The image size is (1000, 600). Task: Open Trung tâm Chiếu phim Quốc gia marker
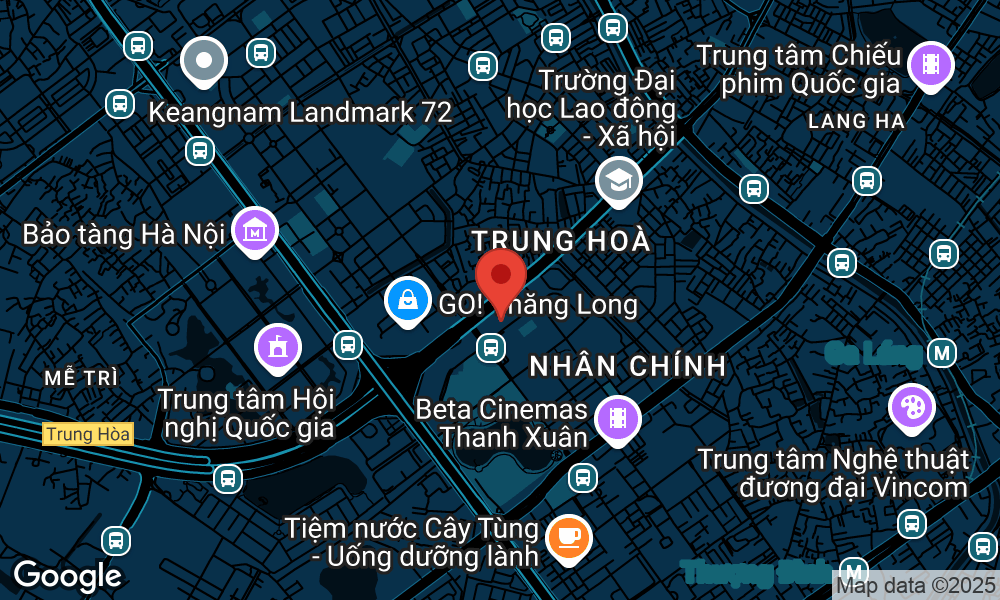[931, 66]
